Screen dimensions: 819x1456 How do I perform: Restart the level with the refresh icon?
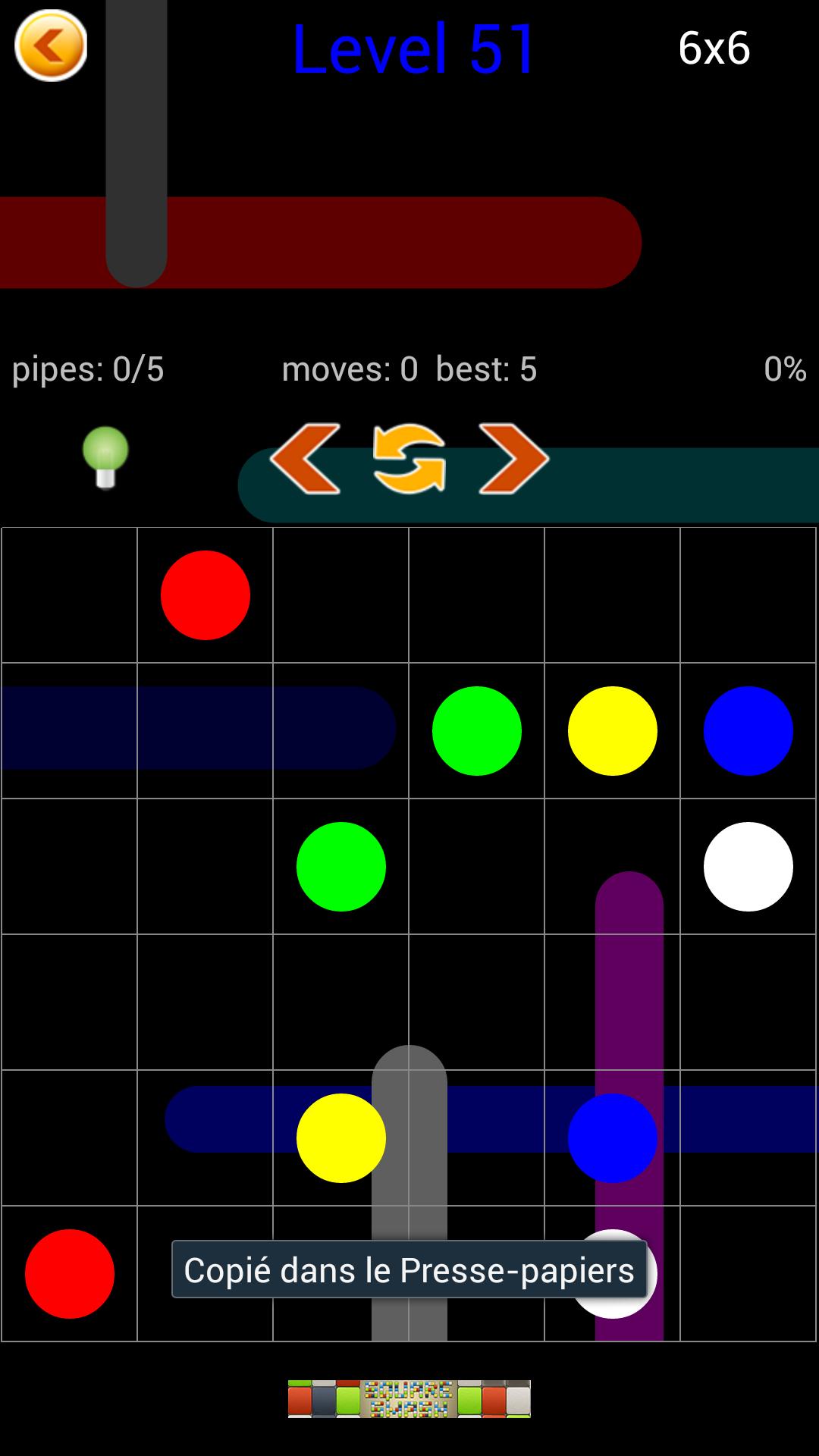[x=409, y=459]
